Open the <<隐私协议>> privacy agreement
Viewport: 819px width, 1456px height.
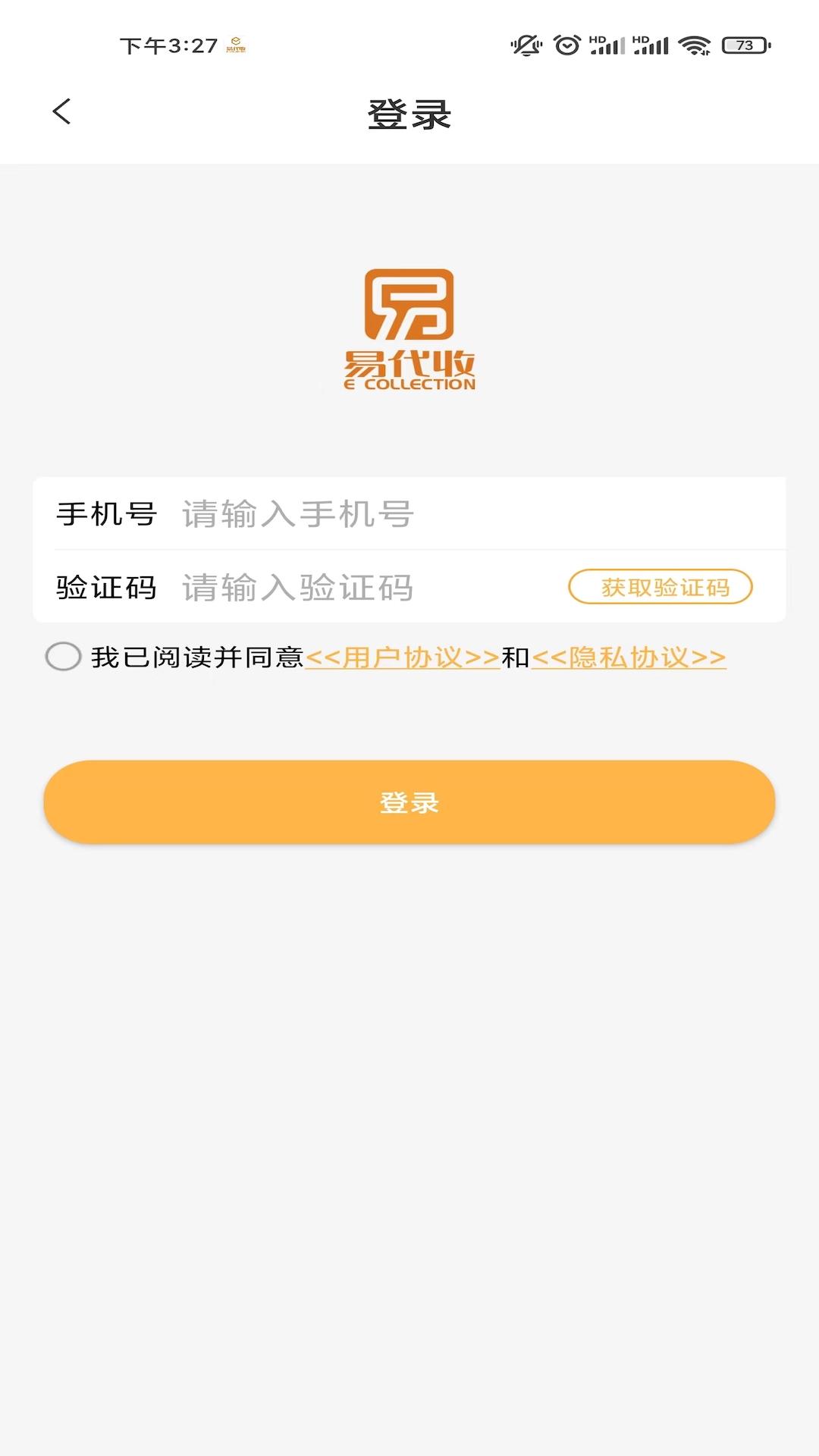[x=629, y=658]
